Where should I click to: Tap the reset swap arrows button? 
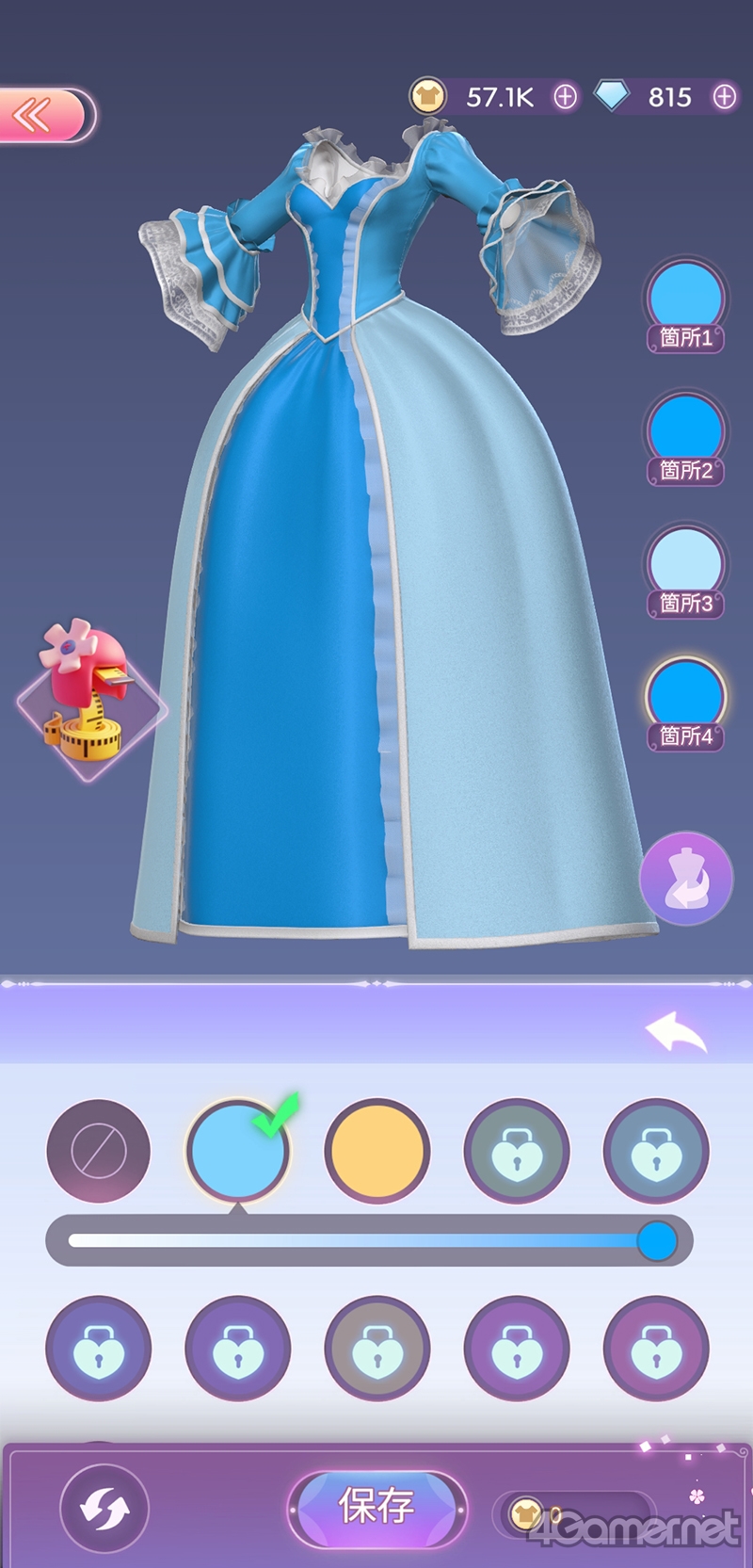(104, 1509)
